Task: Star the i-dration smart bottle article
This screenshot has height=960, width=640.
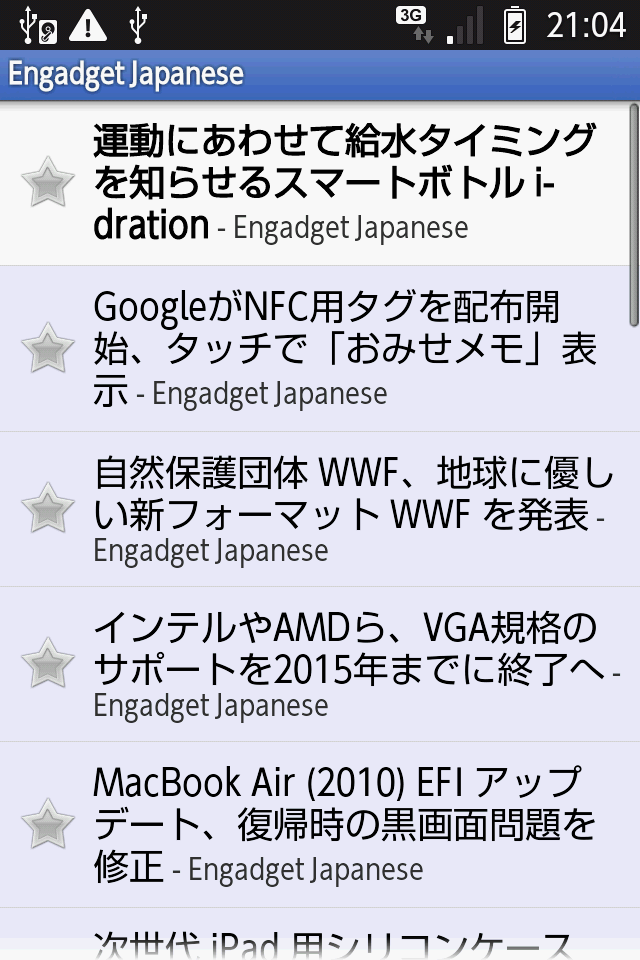Action: [x=48, y=183]
